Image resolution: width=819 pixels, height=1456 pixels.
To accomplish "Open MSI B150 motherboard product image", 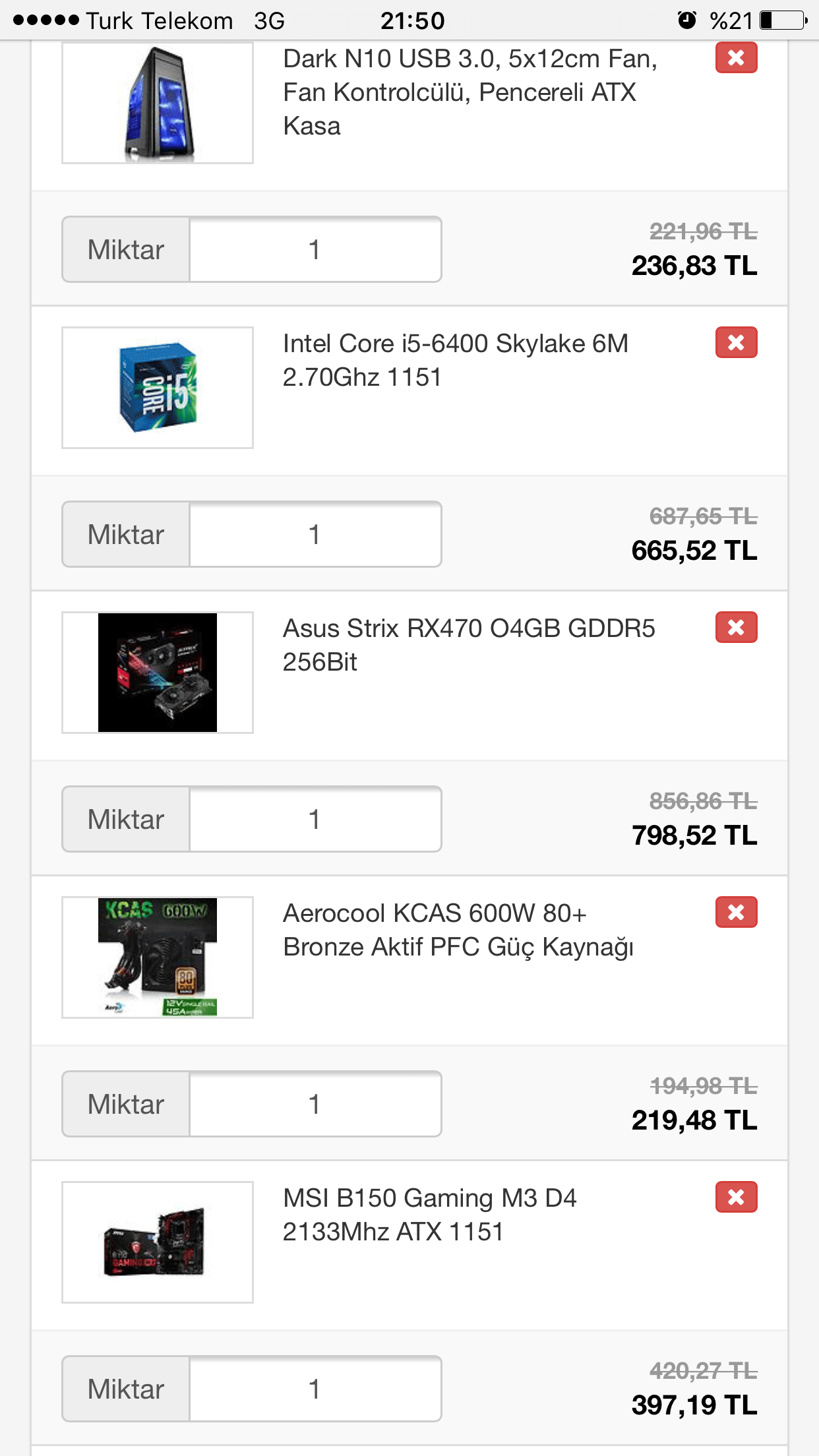I will point(158,1242).
